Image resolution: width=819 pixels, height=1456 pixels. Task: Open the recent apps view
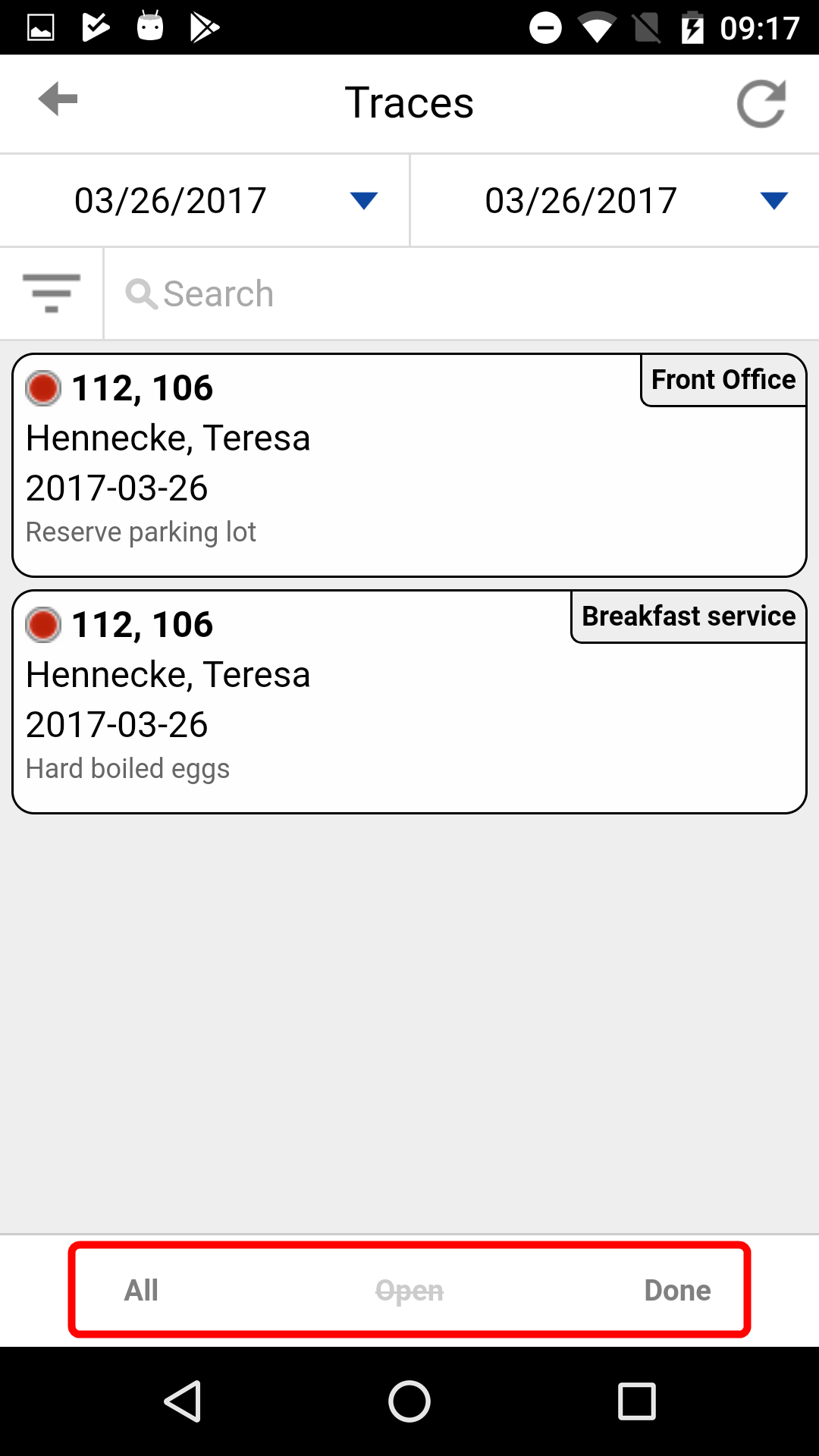[x=637, y=1401]
